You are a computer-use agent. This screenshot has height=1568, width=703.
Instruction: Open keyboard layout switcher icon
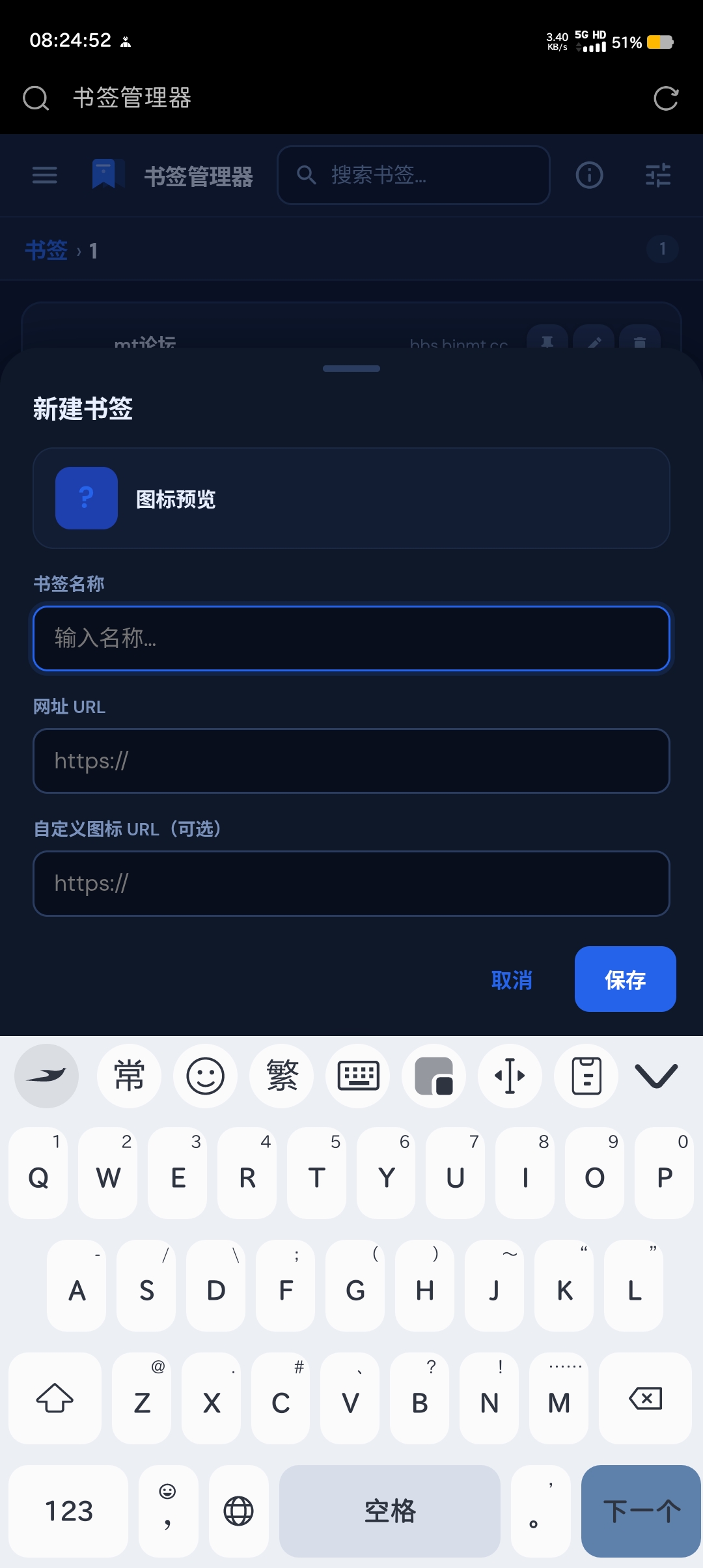[358, 1076]
